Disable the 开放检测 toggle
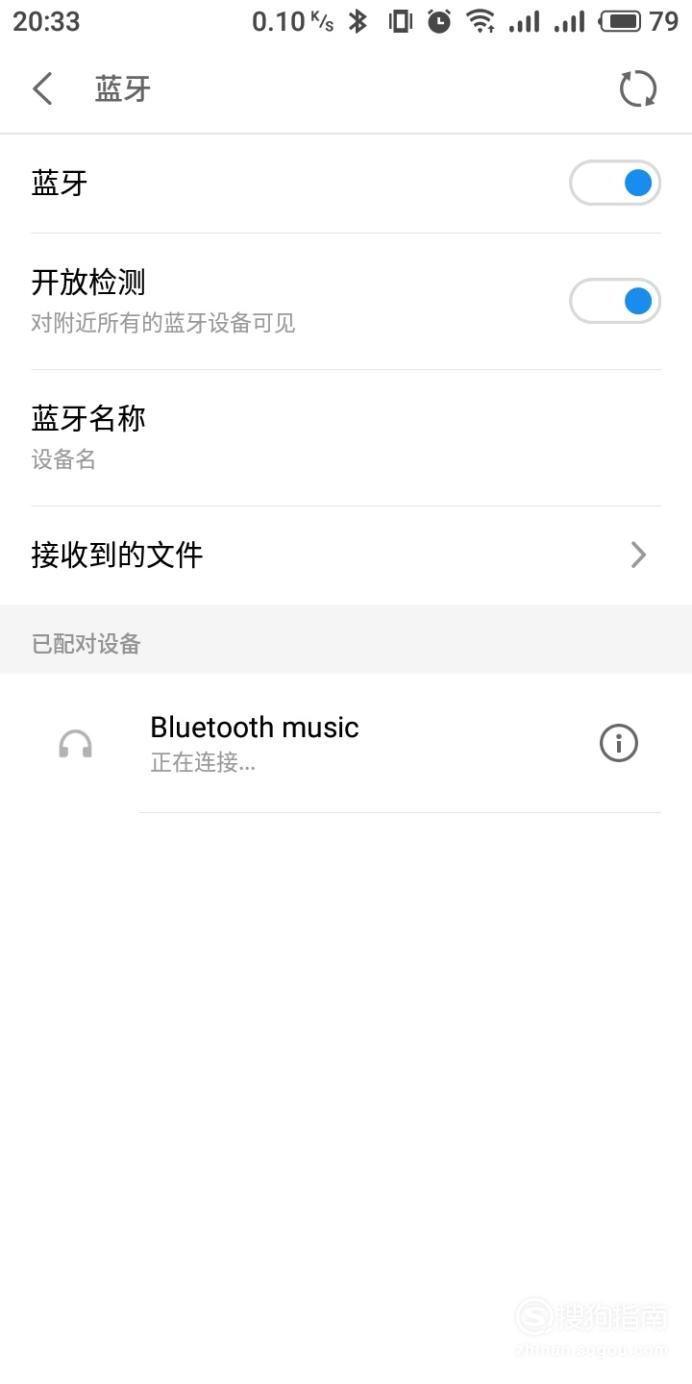This screenshot has width=692, height=1384. tap(615, 301)
